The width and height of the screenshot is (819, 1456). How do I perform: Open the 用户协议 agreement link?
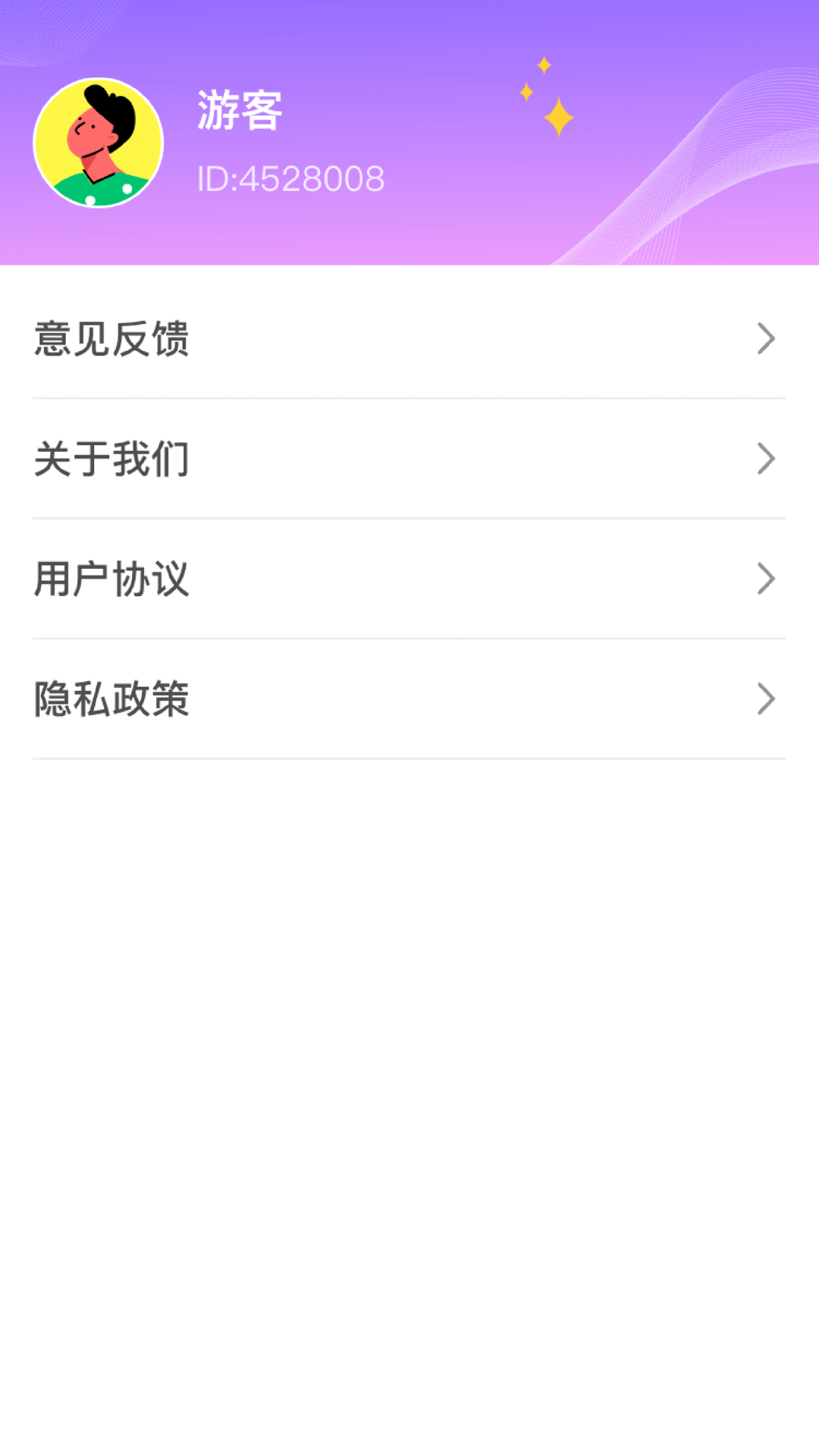[111, 579]
